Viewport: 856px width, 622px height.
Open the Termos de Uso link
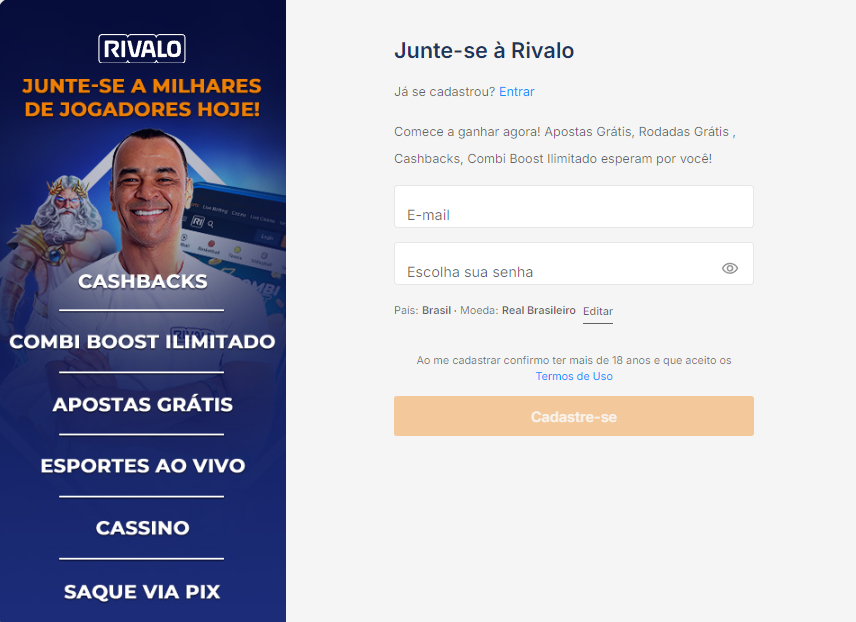(x=574, y=376)
